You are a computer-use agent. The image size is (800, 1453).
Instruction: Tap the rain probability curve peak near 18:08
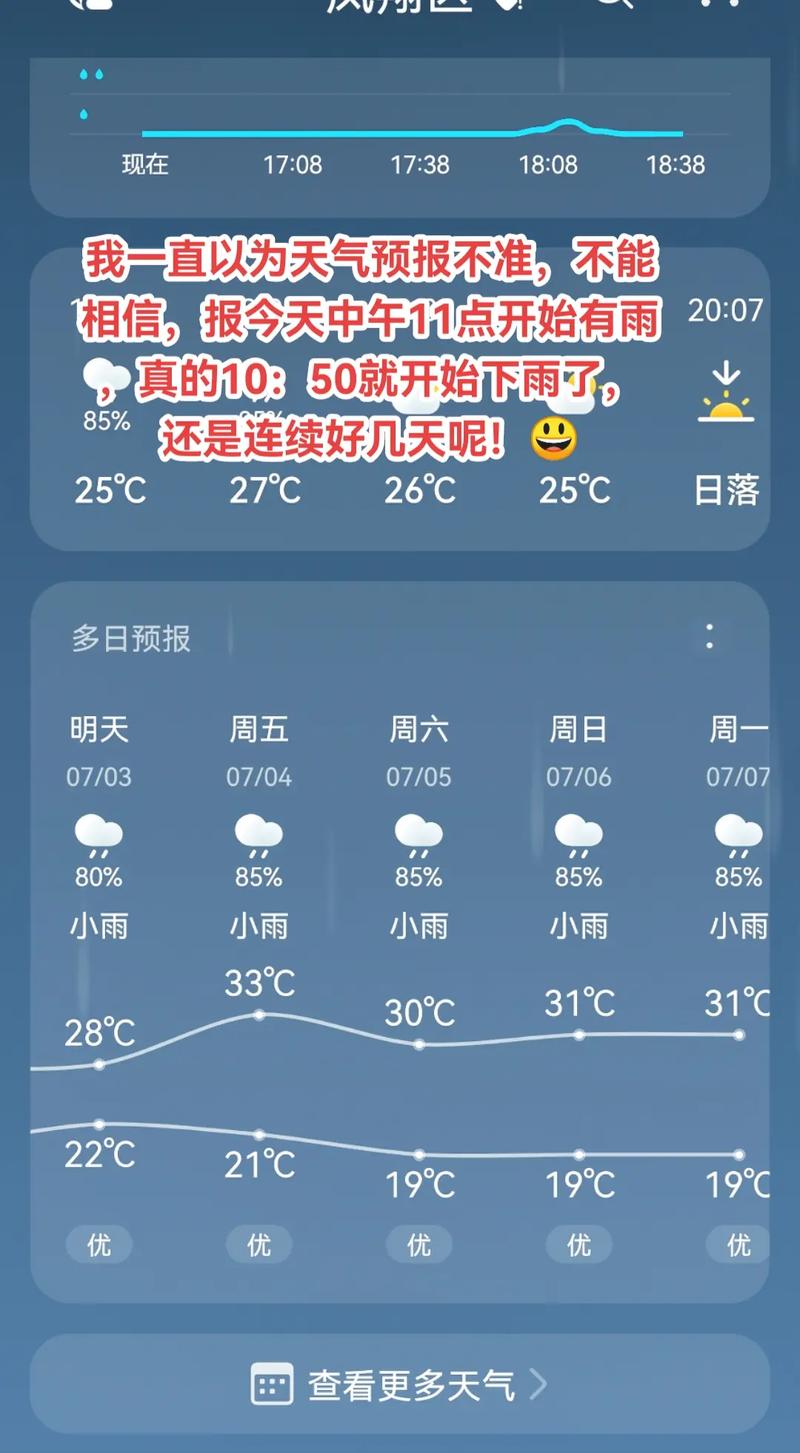click(565, 125)
